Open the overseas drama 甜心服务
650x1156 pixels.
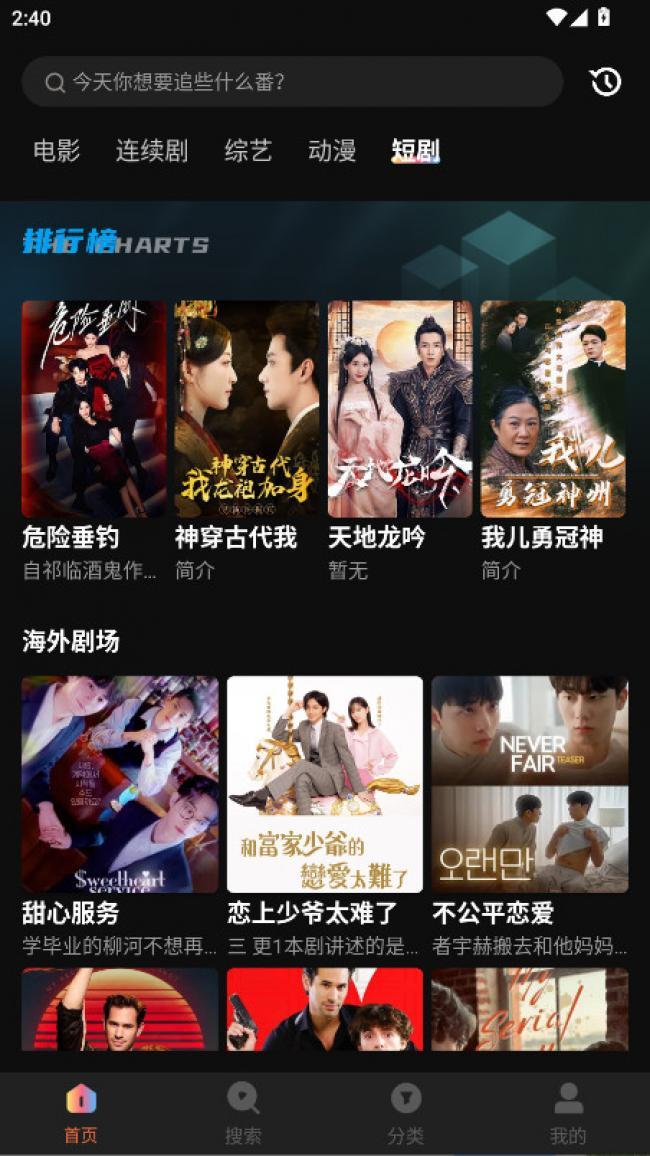(120, 785)
